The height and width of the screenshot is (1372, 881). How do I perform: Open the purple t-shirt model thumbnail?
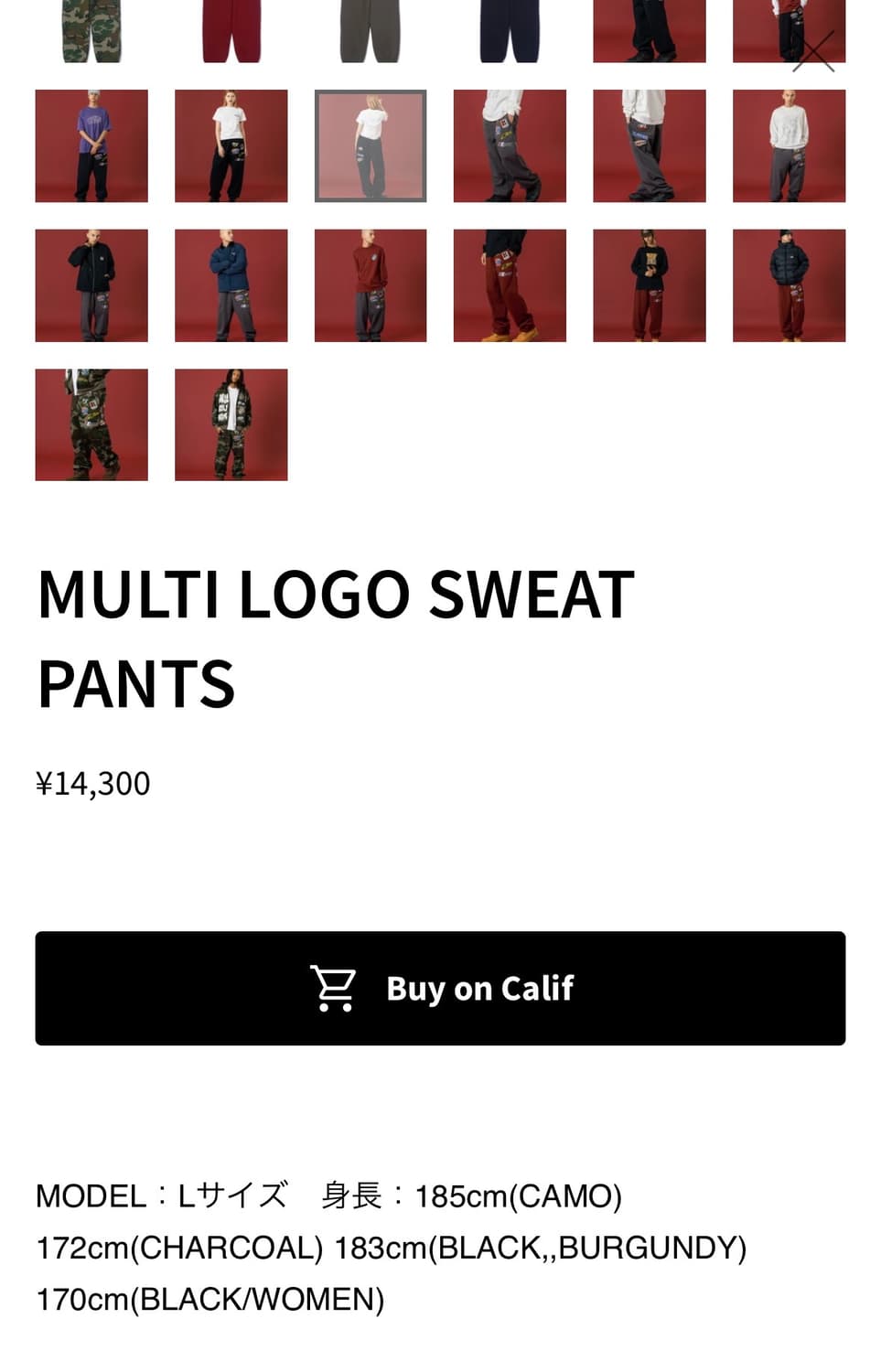pos(91,145)
